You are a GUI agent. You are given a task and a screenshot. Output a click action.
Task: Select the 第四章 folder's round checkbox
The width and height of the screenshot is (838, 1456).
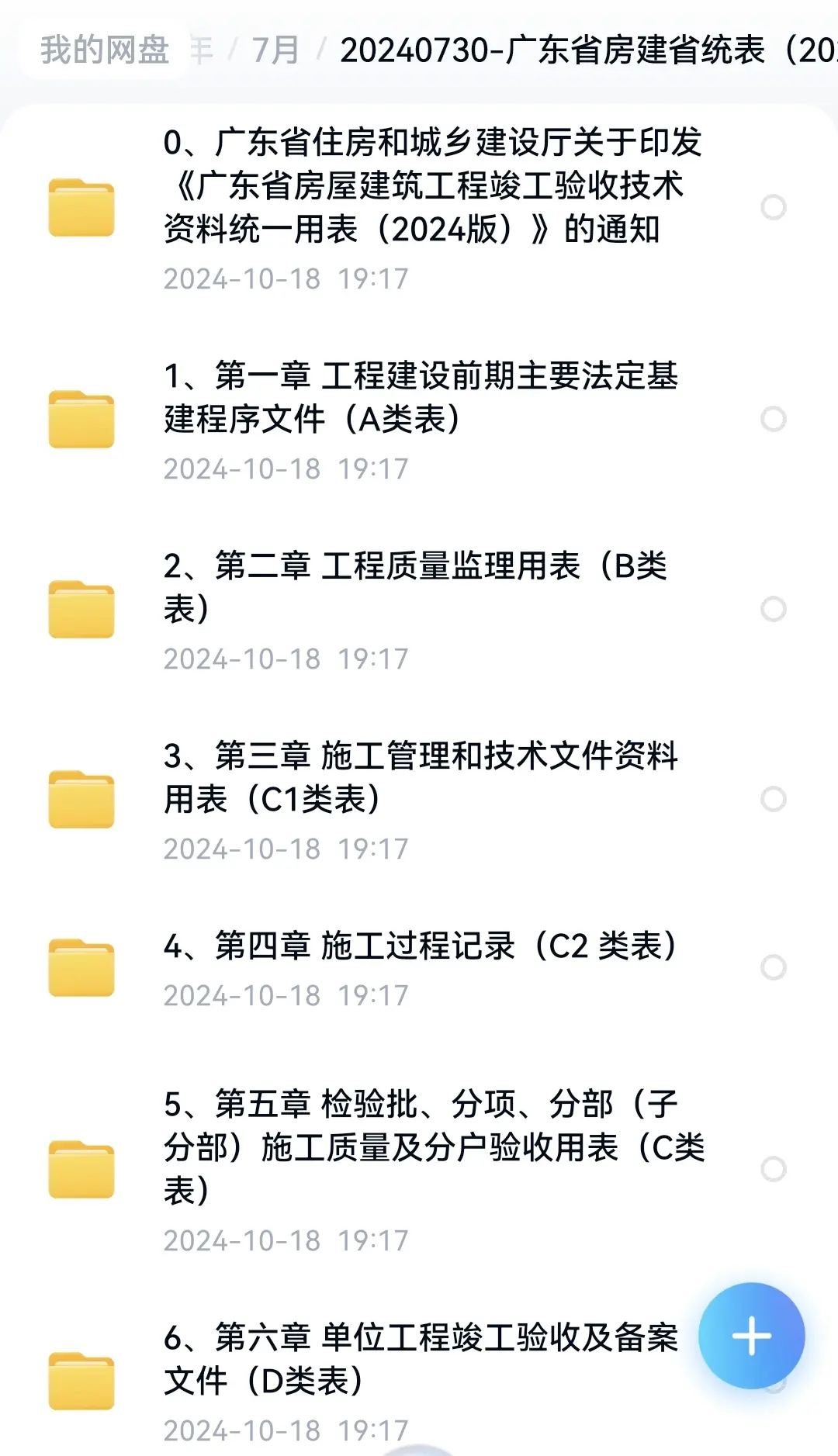pyautogui.click(x=774, y=967)
